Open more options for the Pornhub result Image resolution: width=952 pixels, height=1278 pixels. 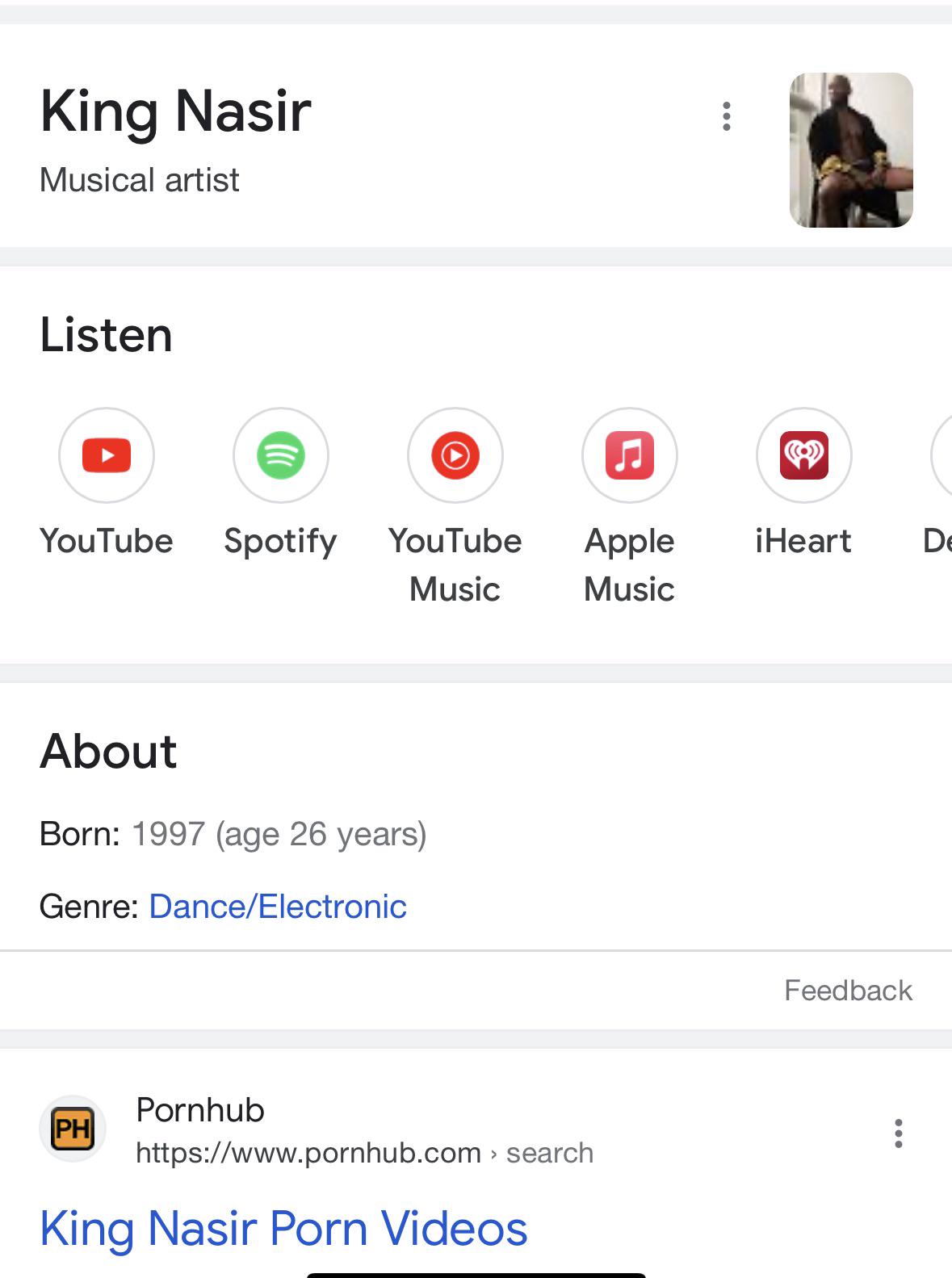[x=898, y=1133]
